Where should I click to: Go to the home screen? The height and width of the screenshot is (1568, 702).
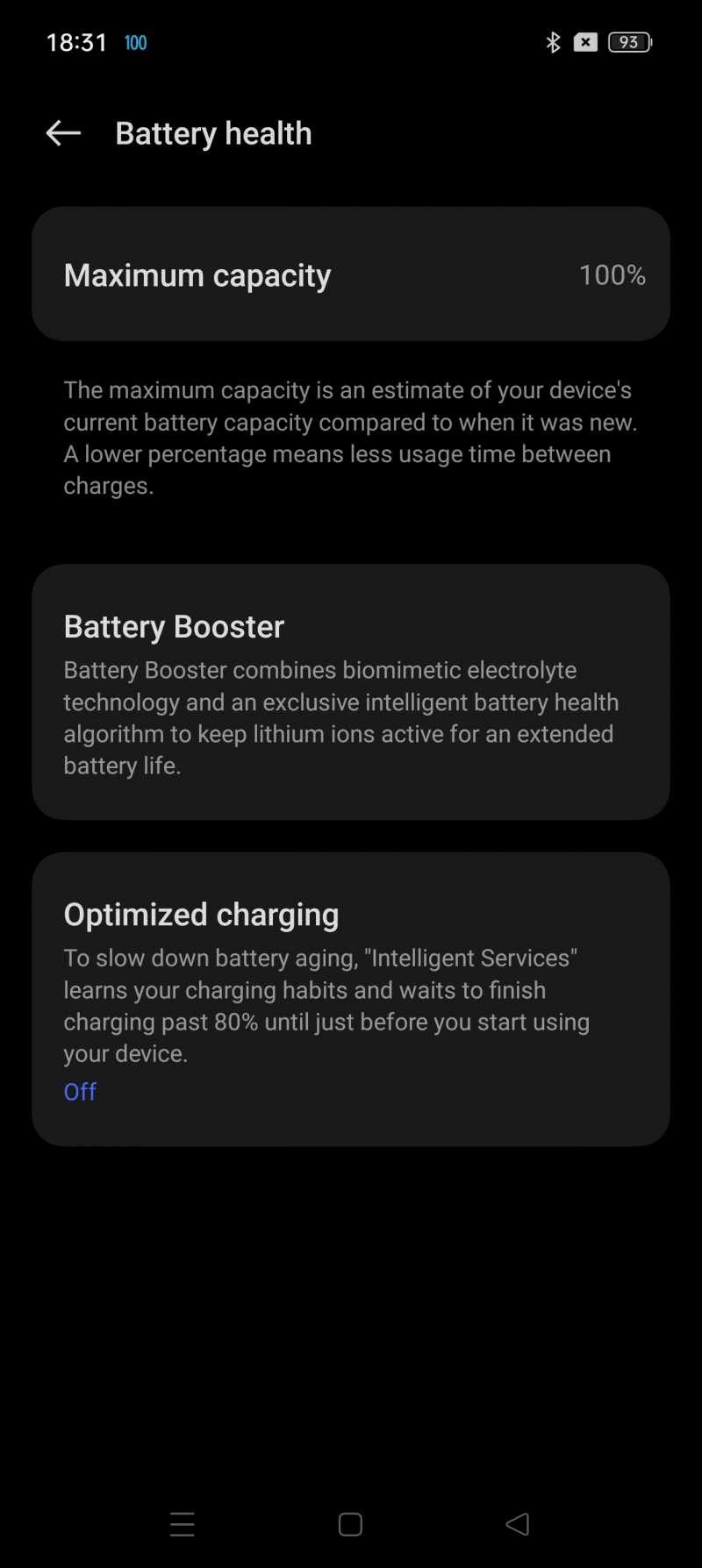[350, 1524]
